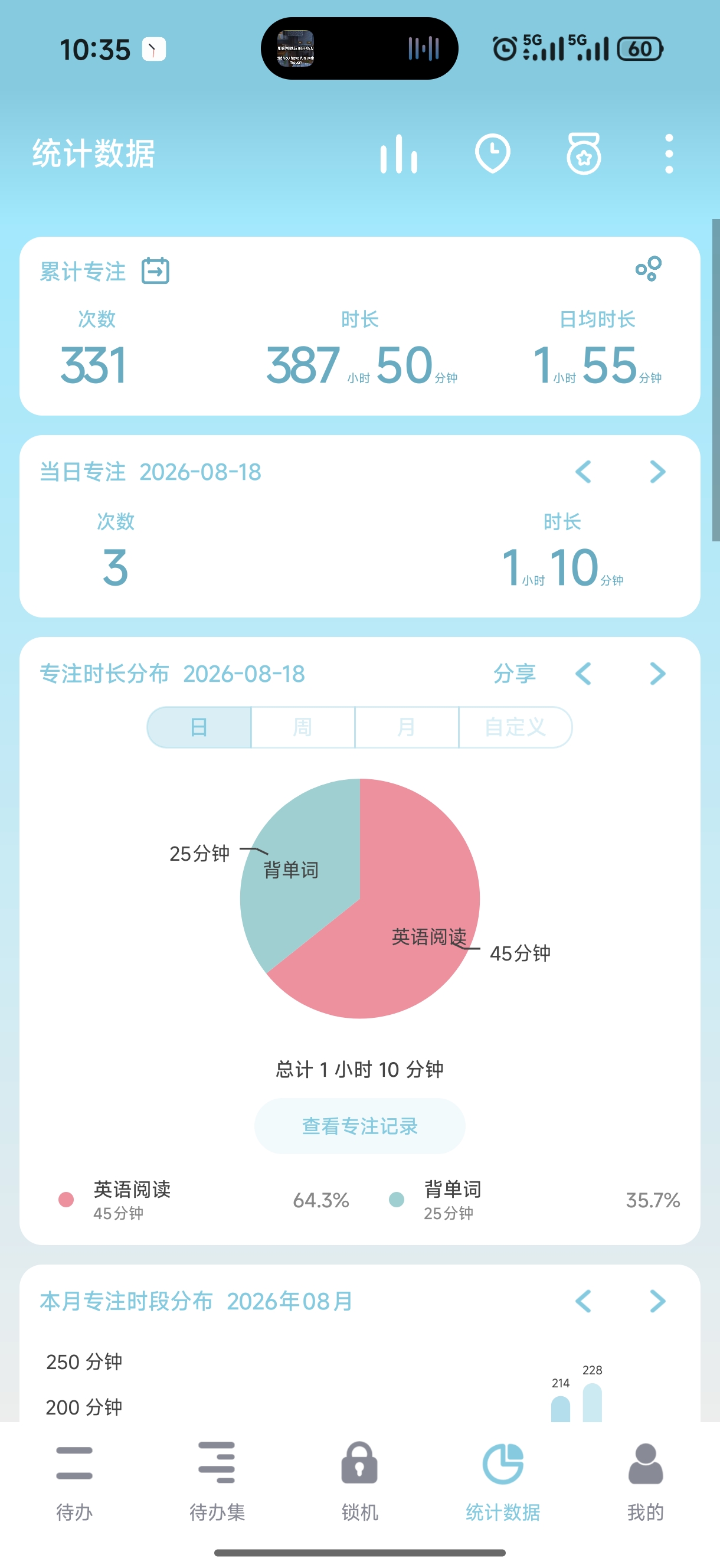Open the clock pin icon in header
The height and width of the screenshot is (1568, 720).
[492, 153]
